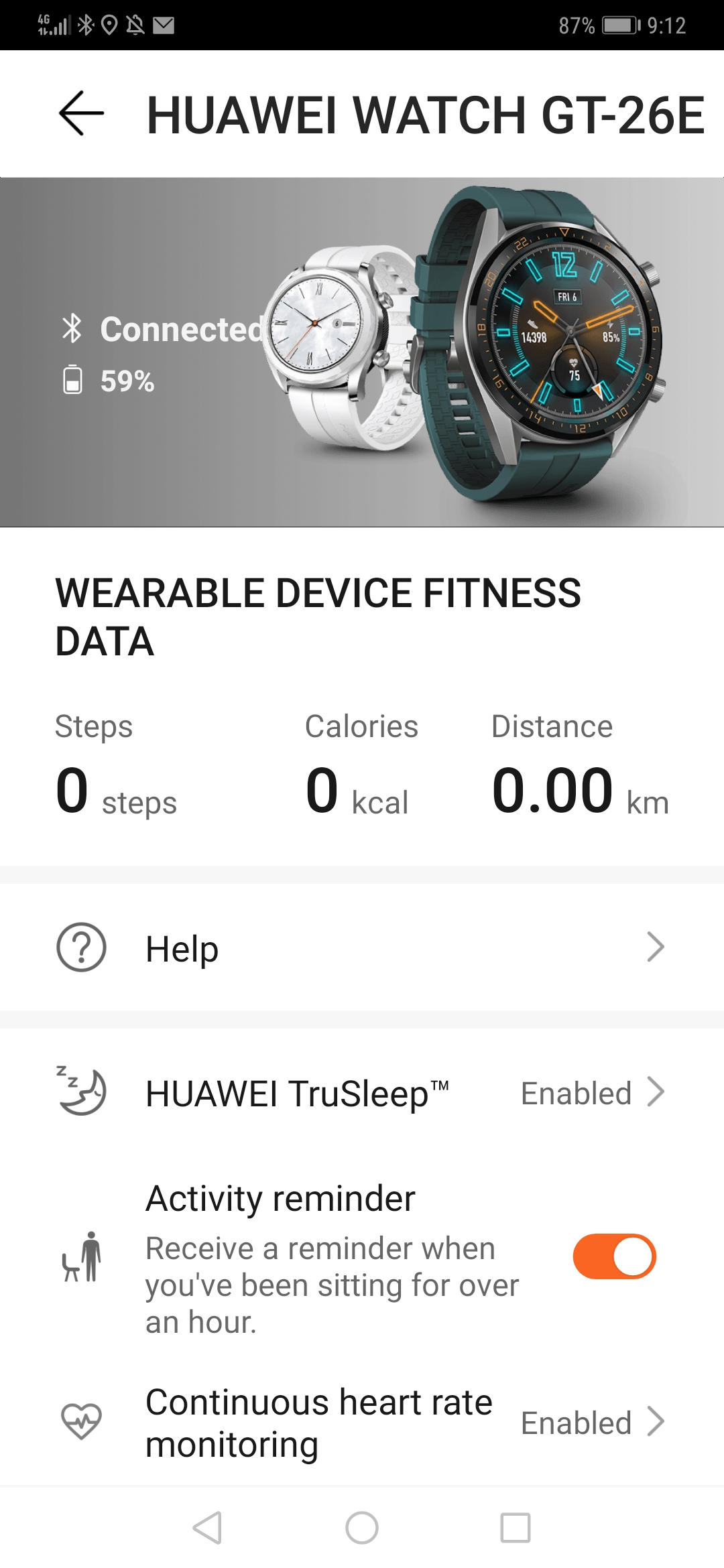Go back from the watch details page
The width and height of the screenshot is (724, 1568).
pyautogui.click(x=81, y=113)
